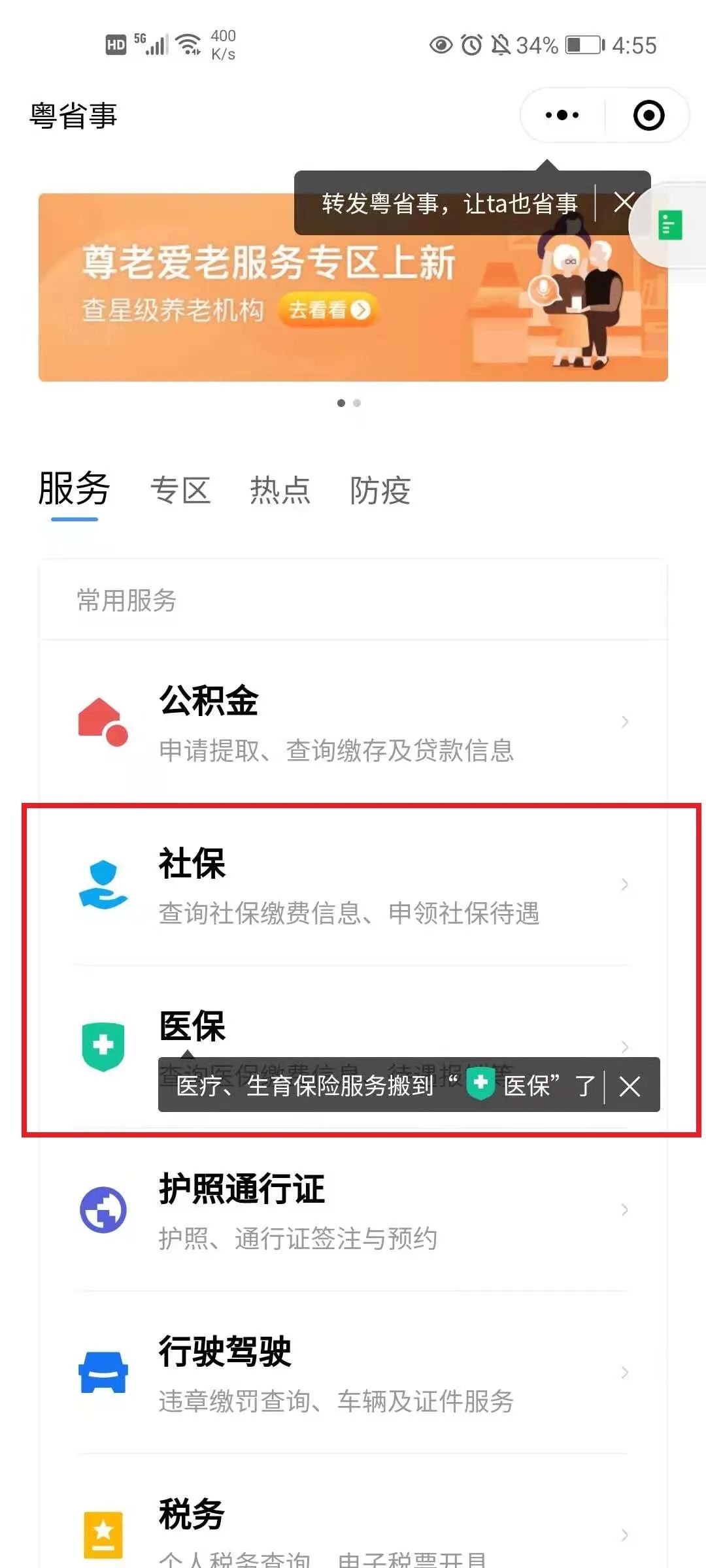Open the 护照通行证 service row
The width and height of the screenshot is (706, 1568).
click(x=353, y=1210)
